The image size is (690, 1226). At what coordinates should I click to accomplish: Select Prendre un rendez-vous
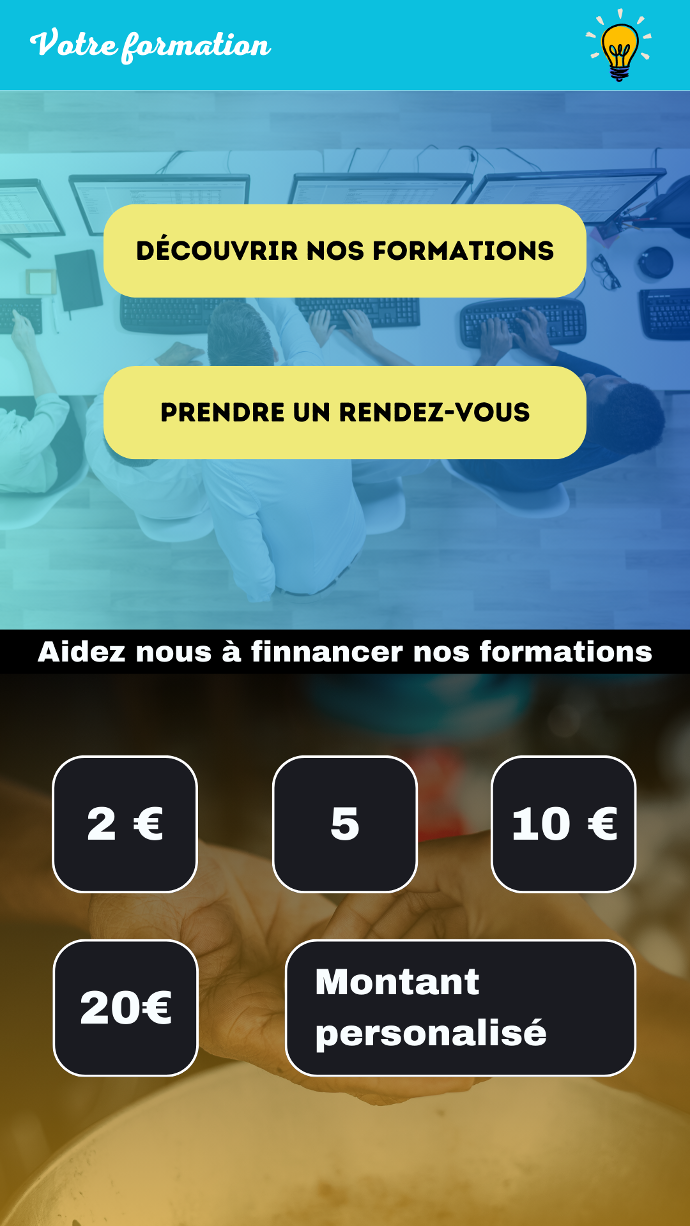point(344,412)
